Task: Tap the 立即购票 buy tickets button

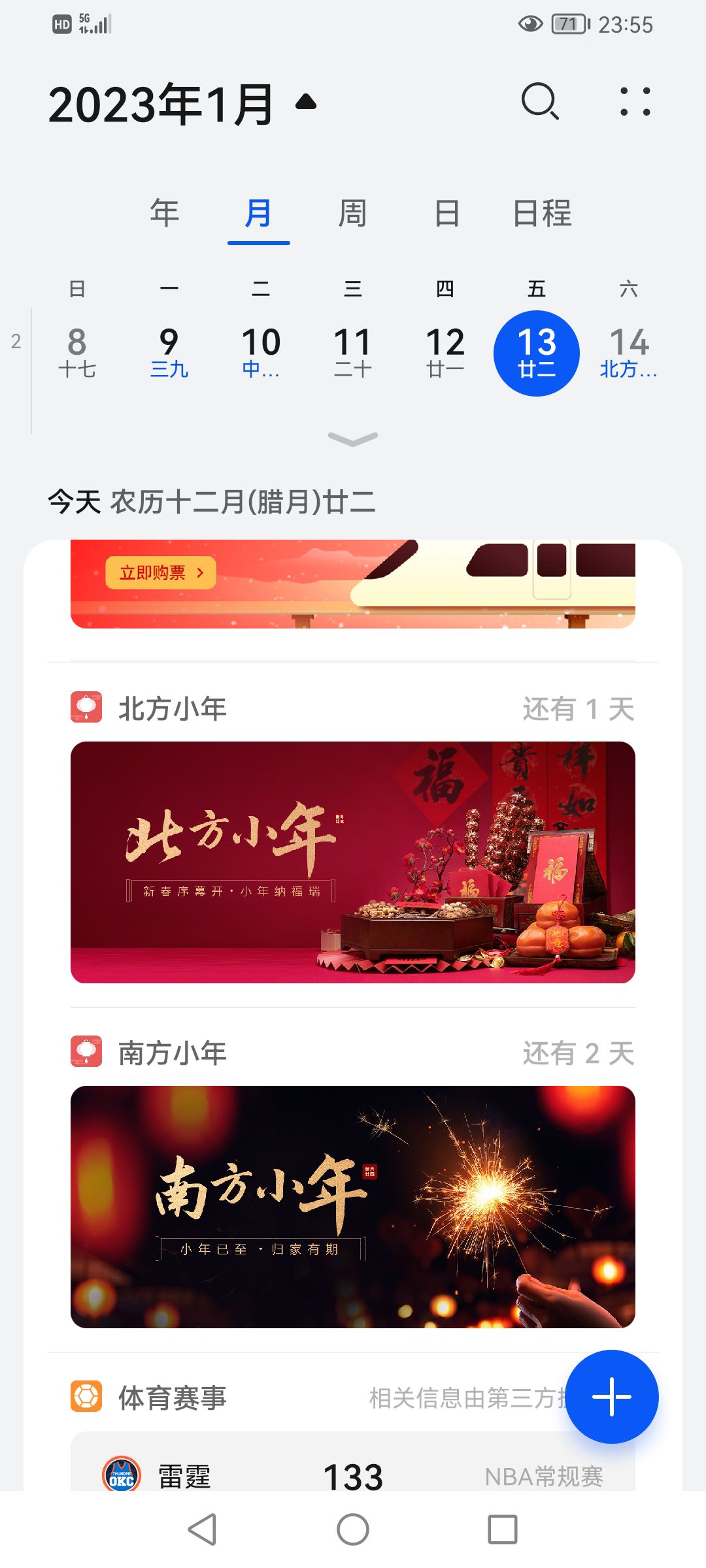Action: point(161,573)
